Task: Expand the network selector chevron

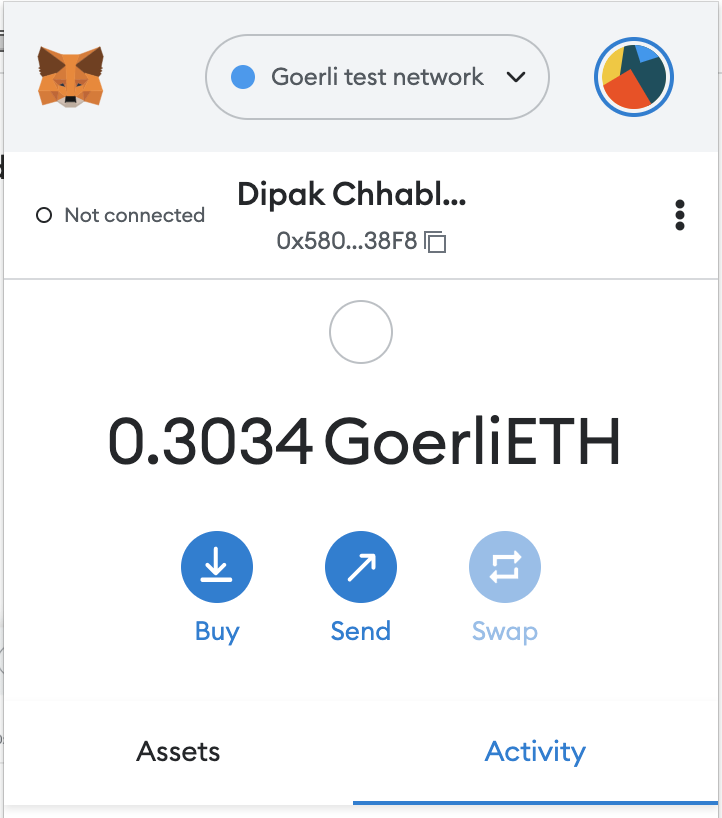Action: tap(516, 76)
